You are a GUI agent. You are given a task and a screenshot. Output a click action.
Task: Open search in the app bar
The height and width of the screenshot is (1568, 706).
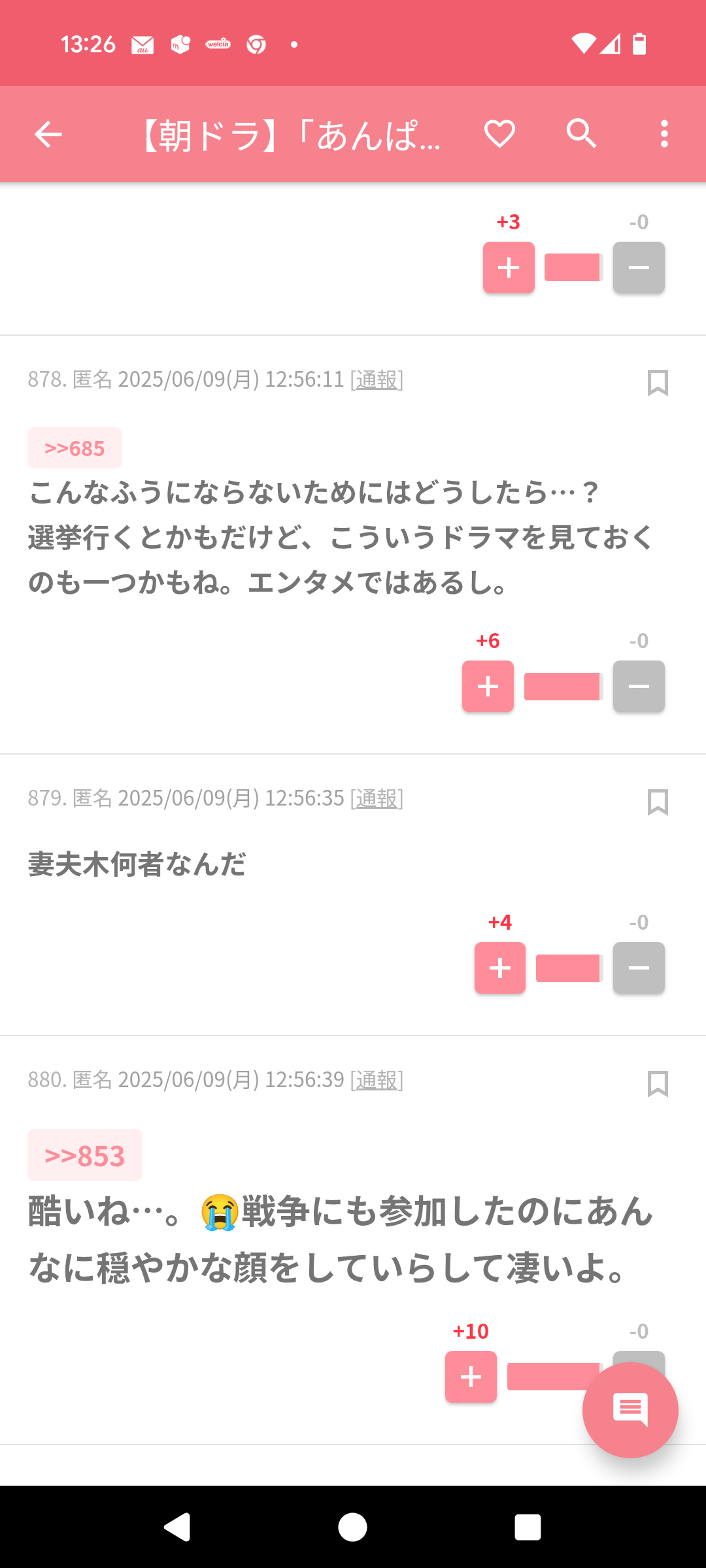pos(581,134)
